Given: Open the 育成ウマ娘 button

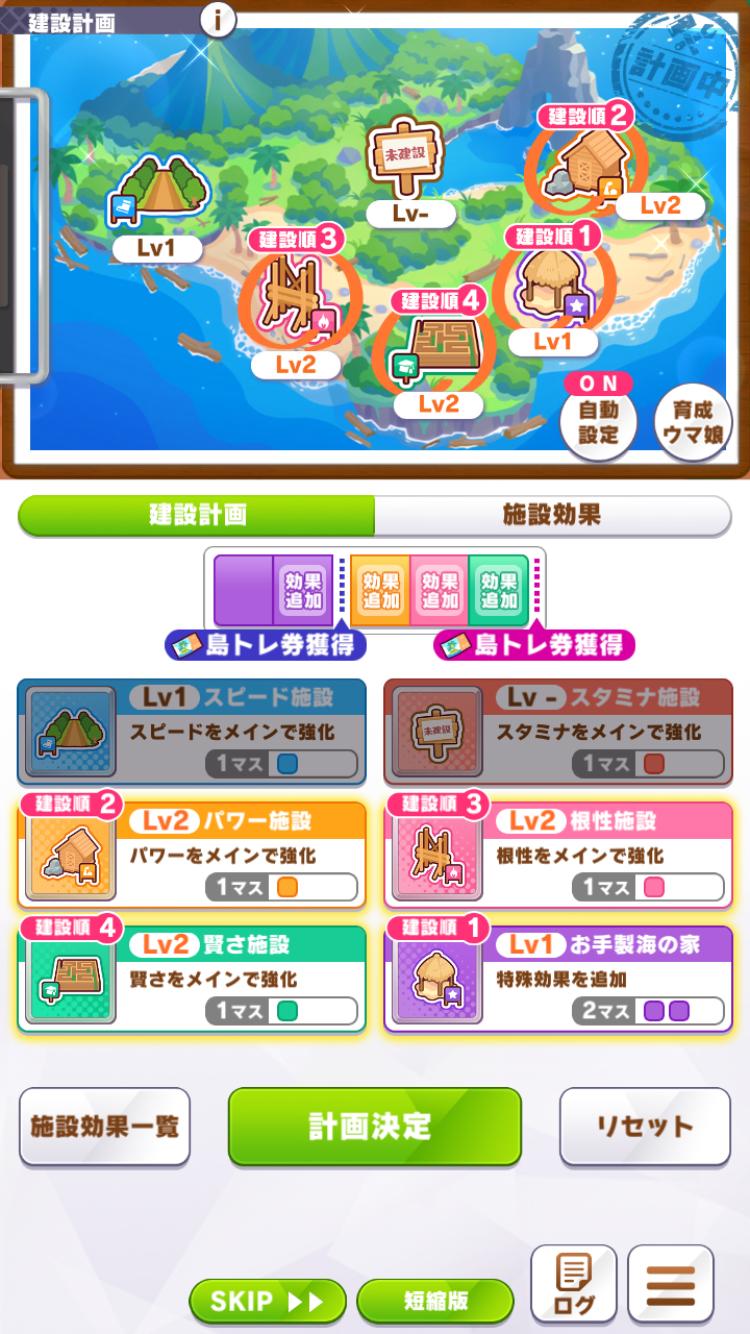Looking at the screenshot, I should click(x=693, y=421).
